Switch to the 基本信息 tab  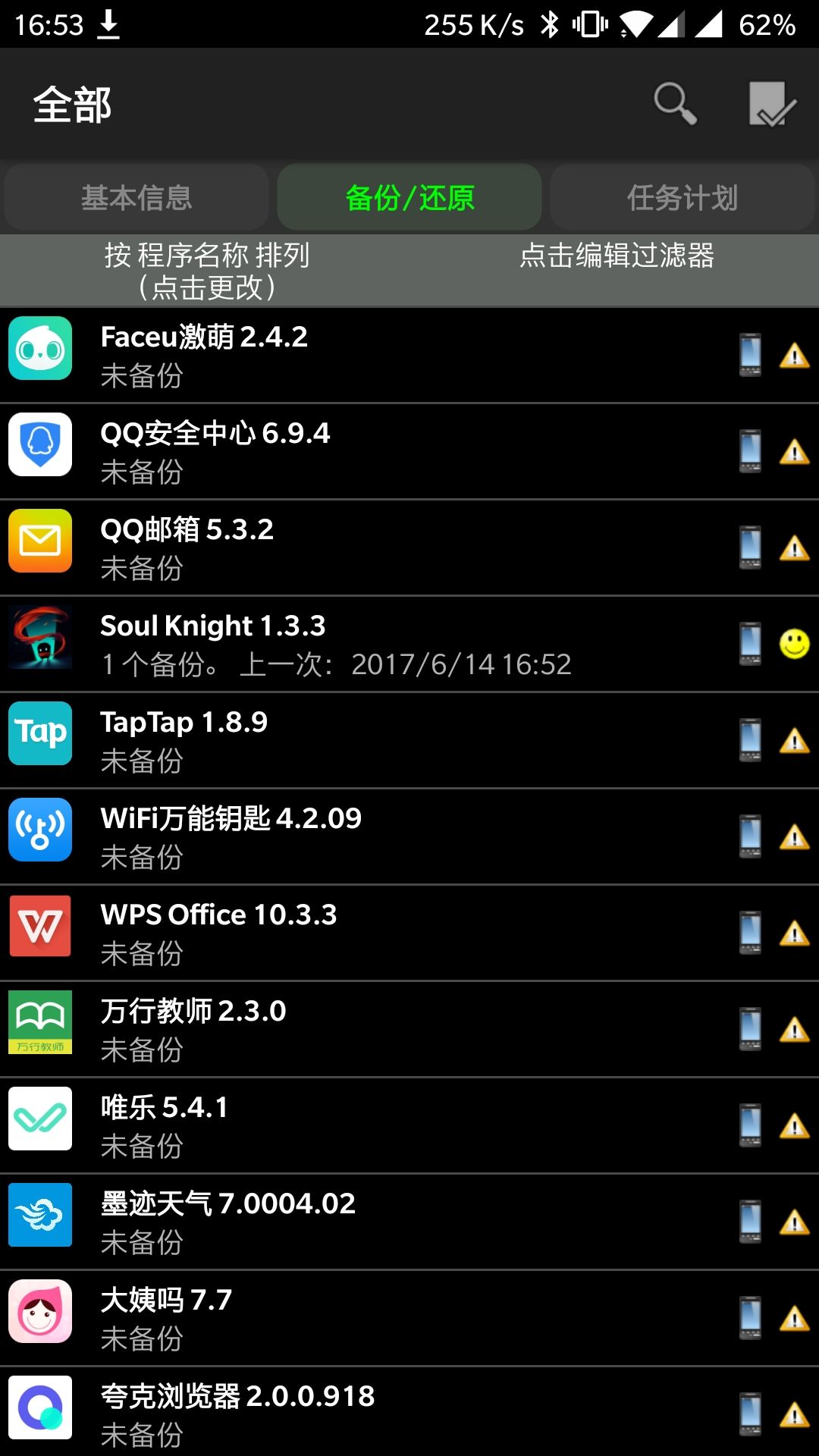[137, 196]
